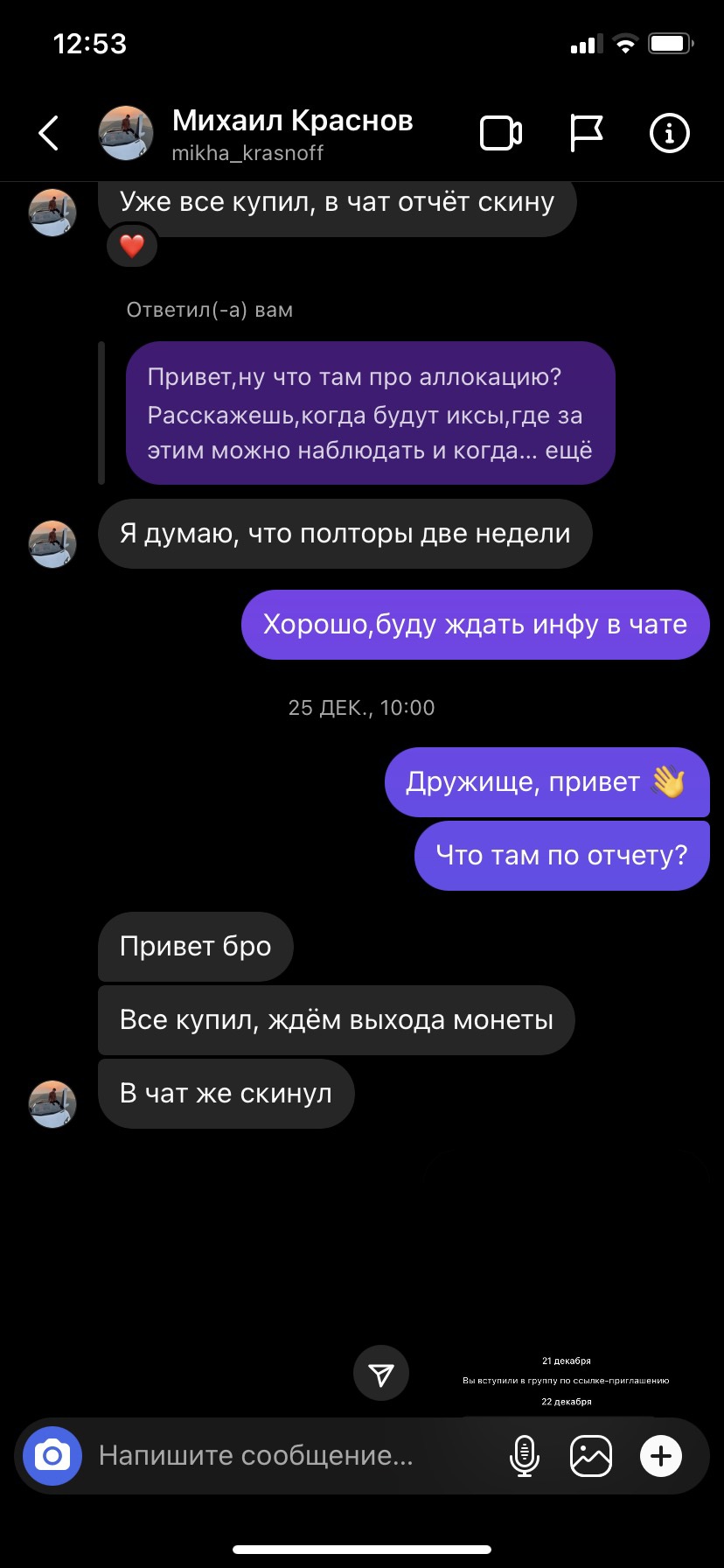Tap the flag icon in the header
Viewport: 724px width, 1568px height.
point(586,133)
